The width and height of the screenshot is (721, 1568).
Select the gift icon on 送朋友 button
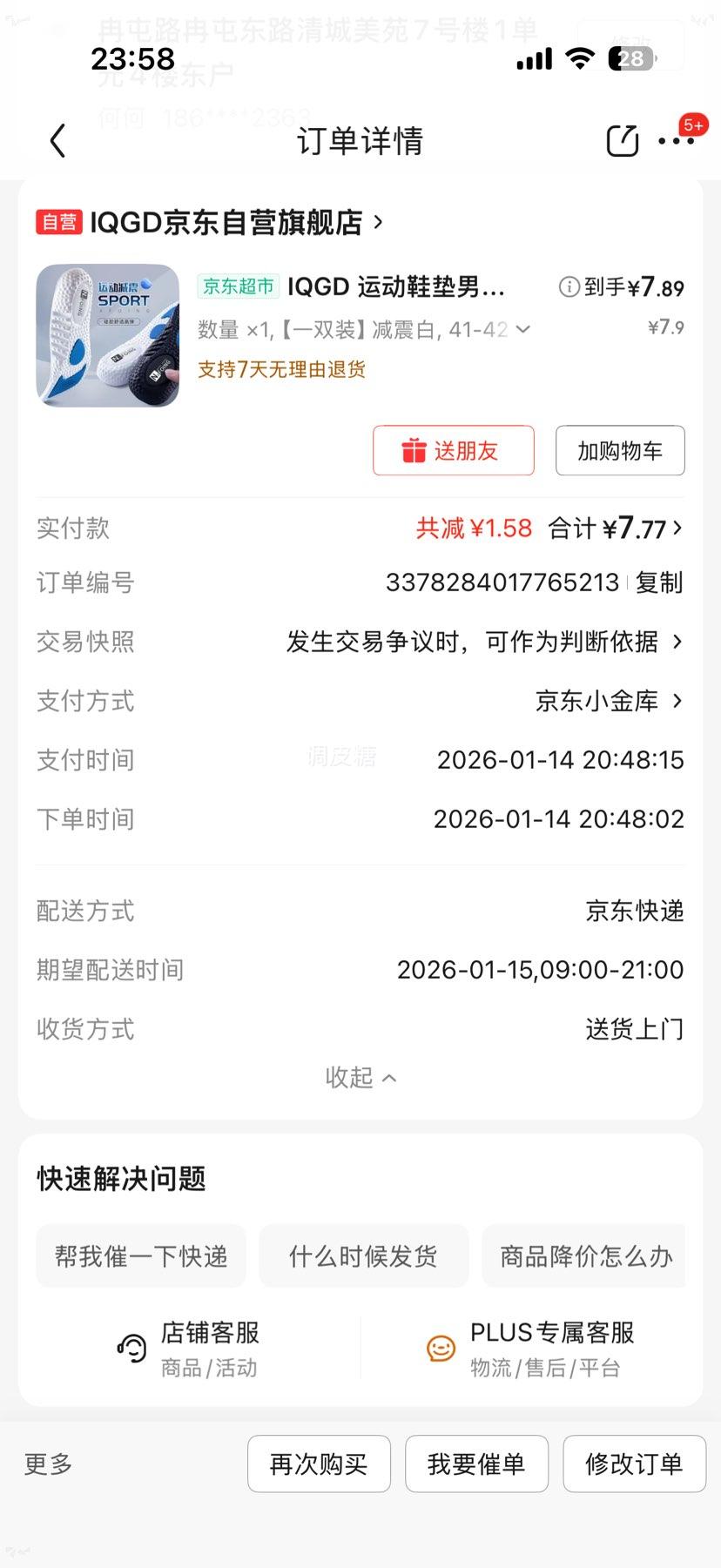[415, 450]
